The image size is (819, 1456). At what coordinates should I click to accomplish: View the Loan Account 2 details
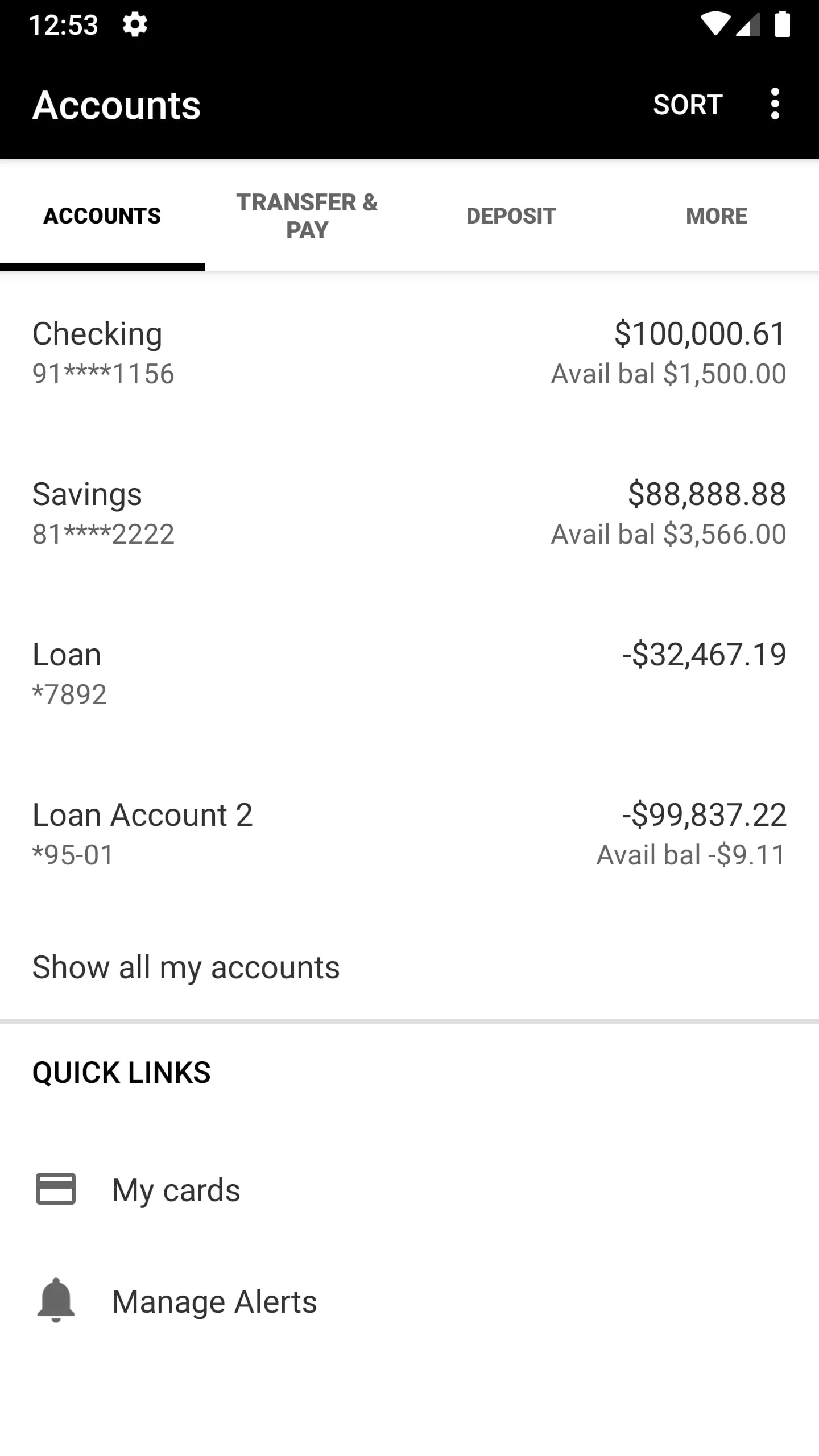[x=409, y=833]
